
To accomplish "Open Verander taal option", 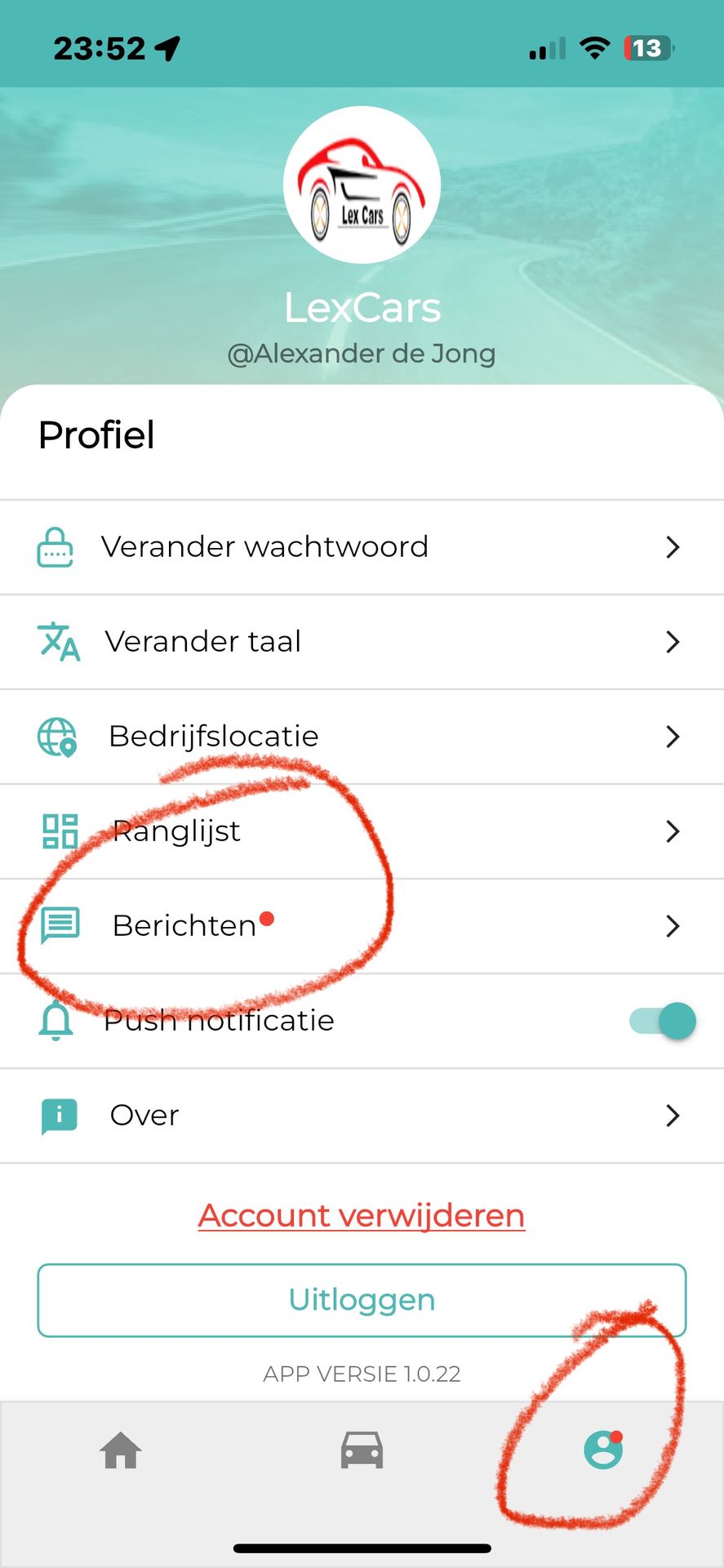I will click(x=362, y=642).
